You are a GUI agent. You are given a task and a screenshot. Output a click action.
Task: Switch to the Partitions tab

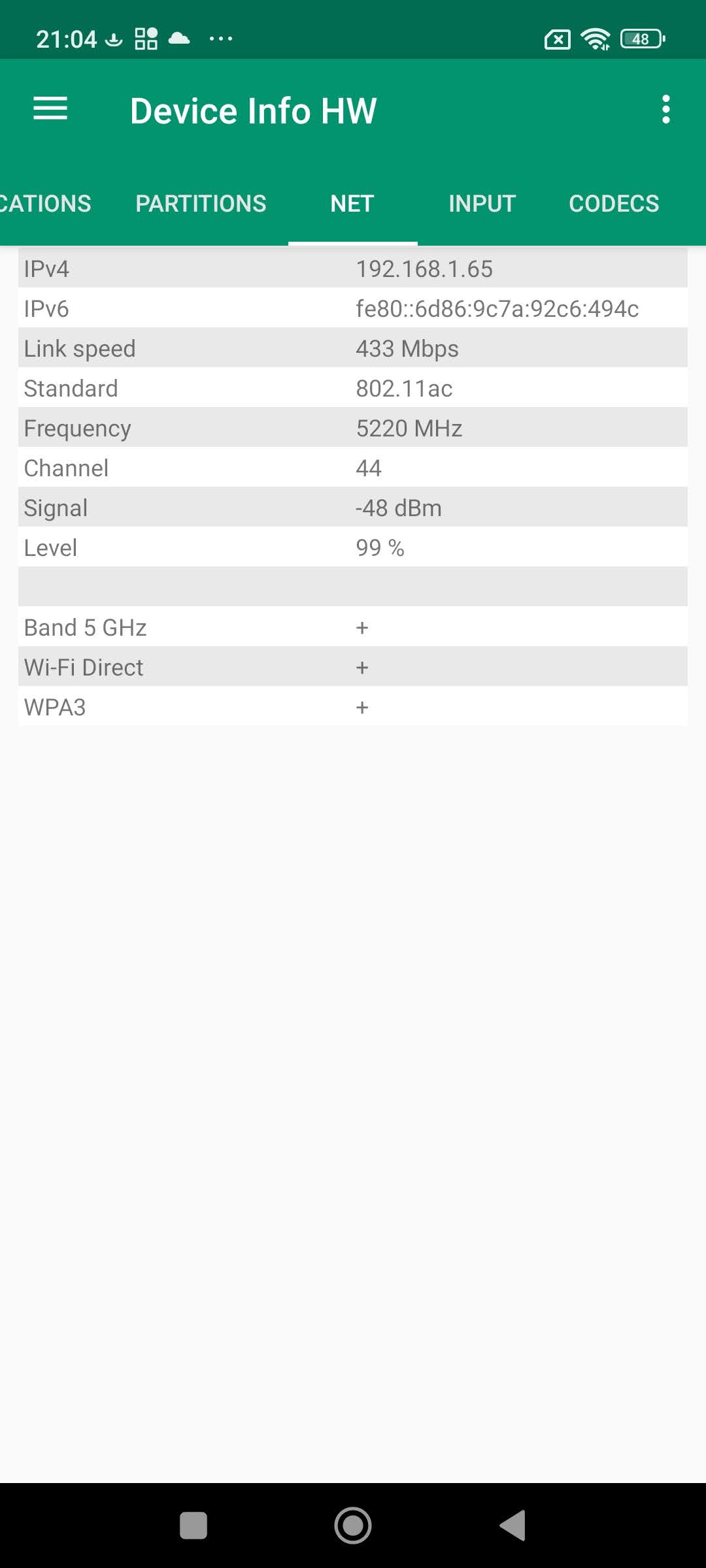click(201, 204)
